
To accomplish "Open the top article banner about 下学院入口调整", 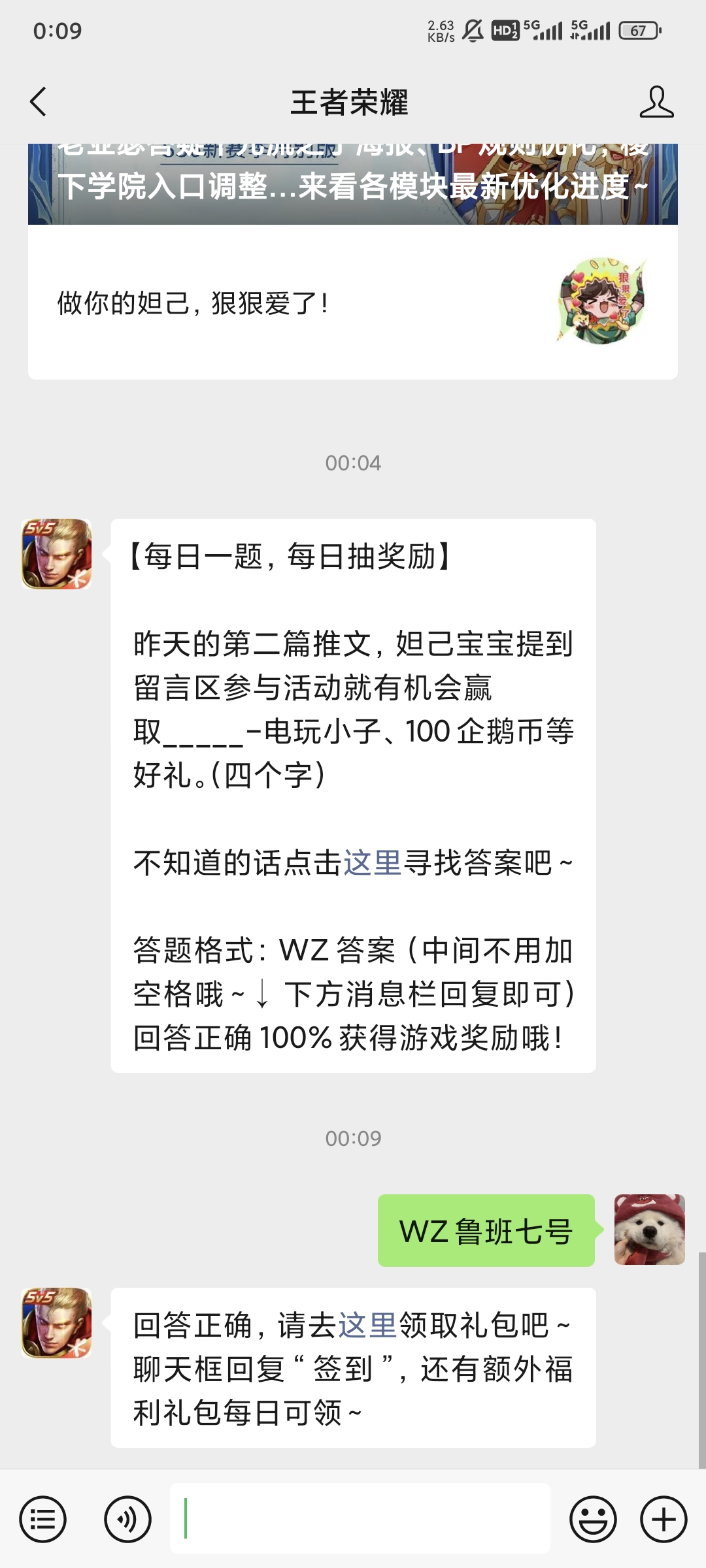I will tap(352, 184).
